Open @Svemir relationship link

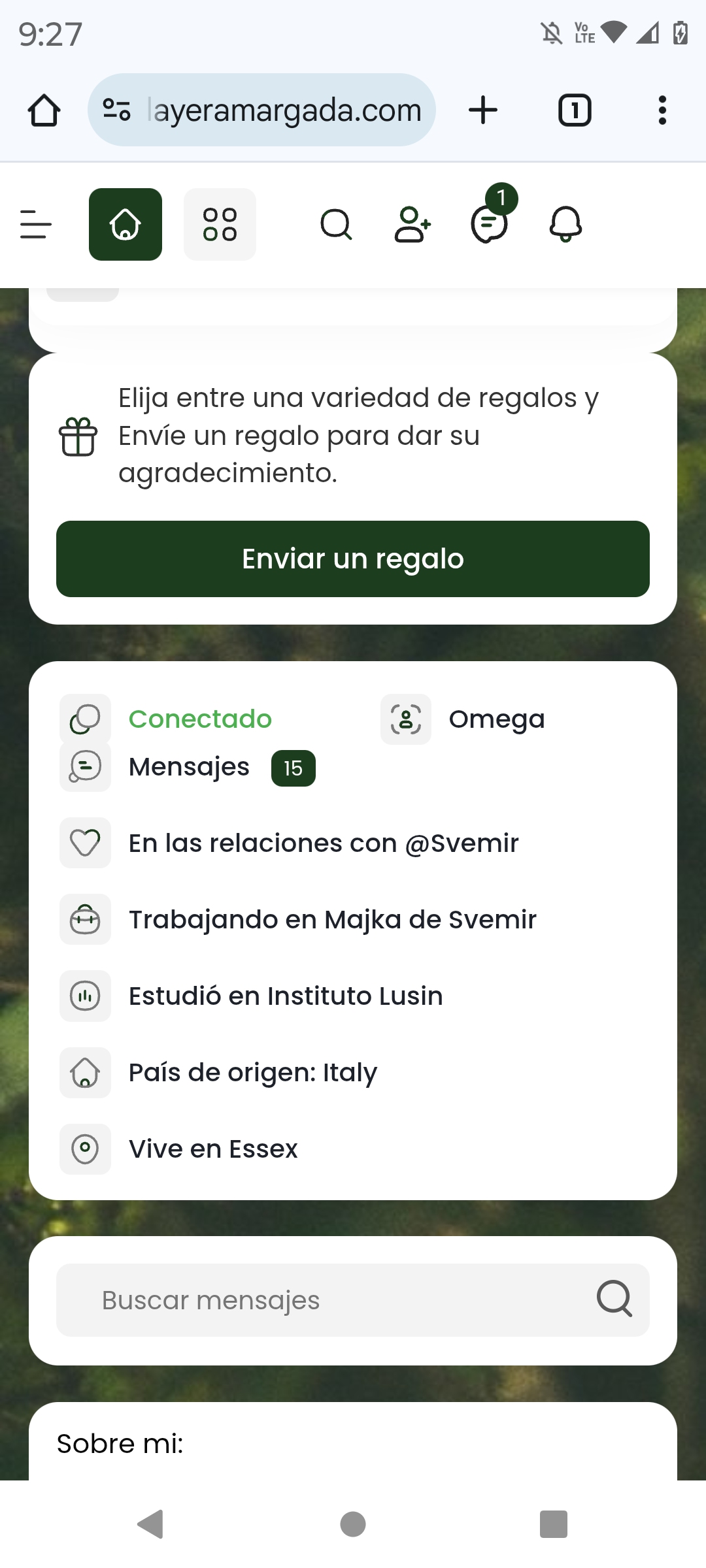point(462,843)
